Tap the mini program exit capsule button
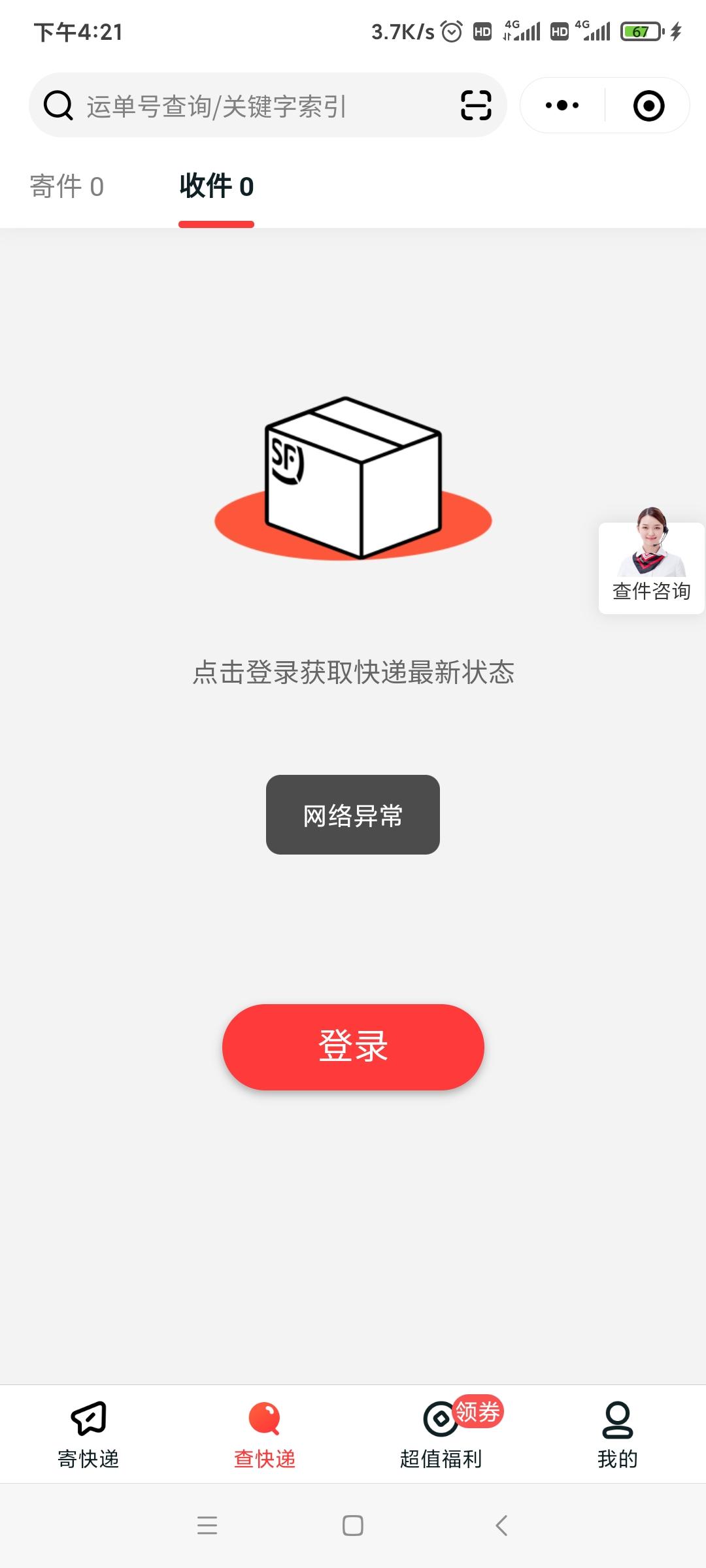This screenshot has width=706, height=1568. pos(648,105)
